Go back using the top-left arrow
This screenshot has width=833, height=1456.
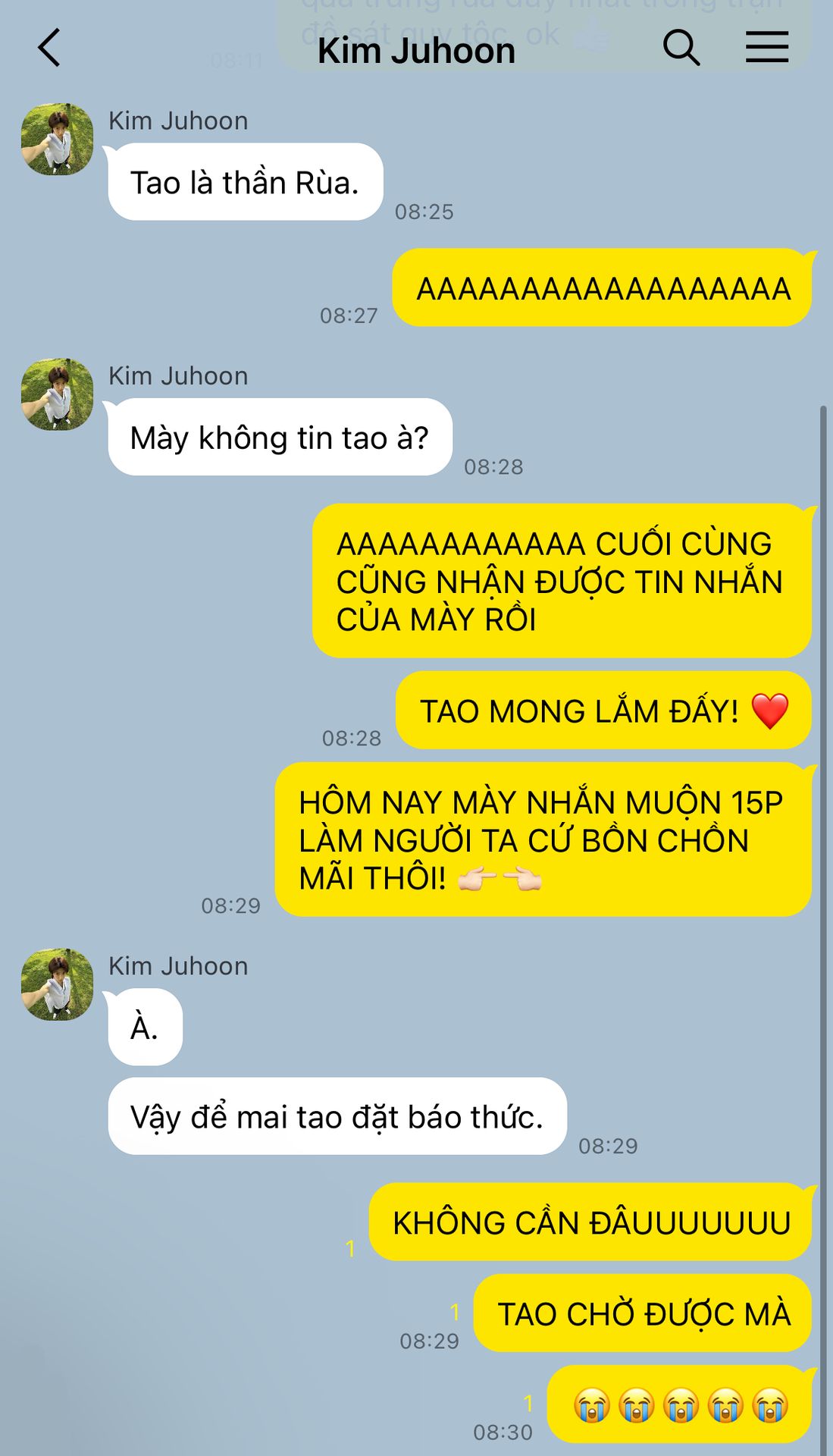coord(49,49)
